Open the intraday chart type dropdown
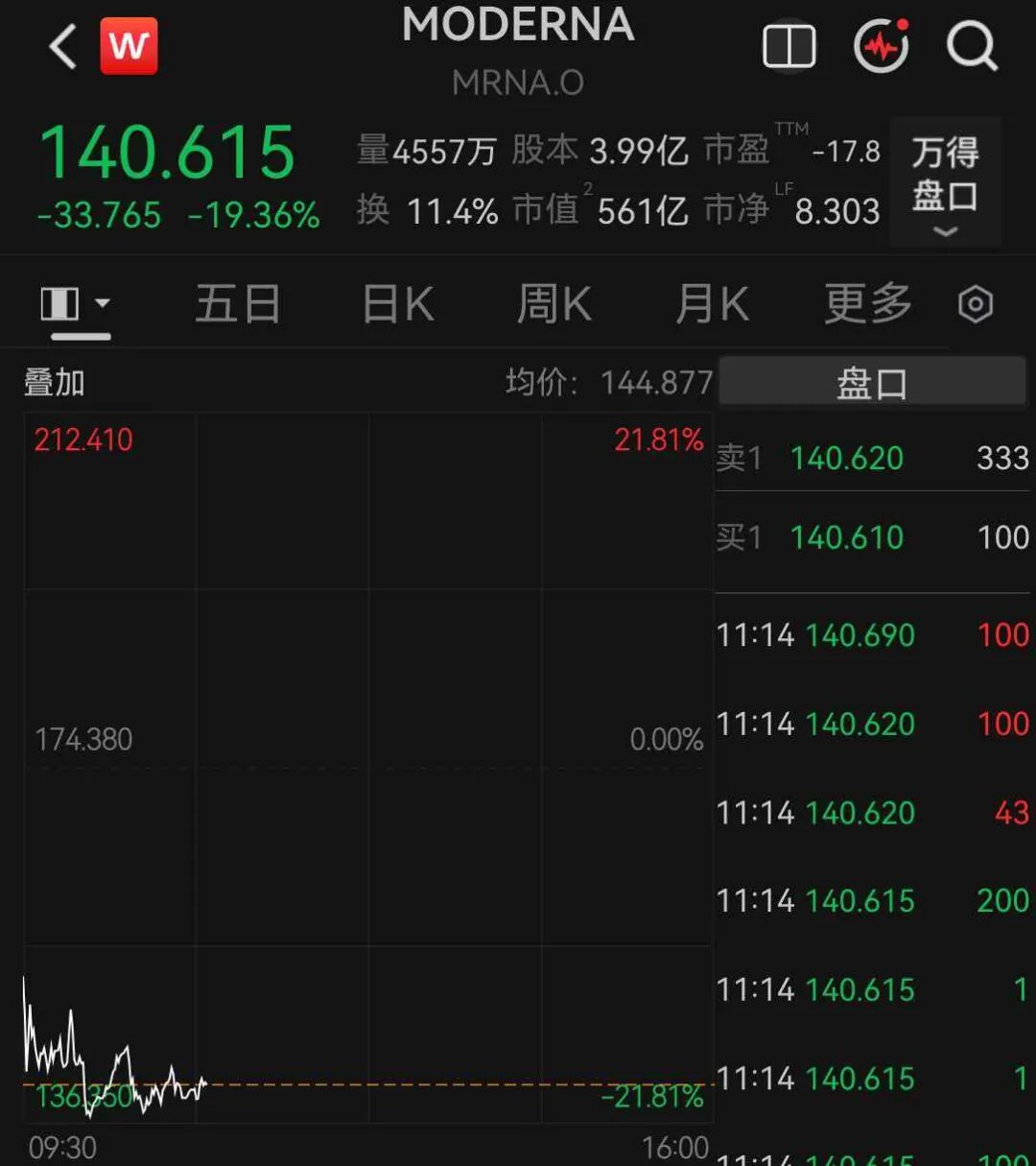 tap(76, 305)
